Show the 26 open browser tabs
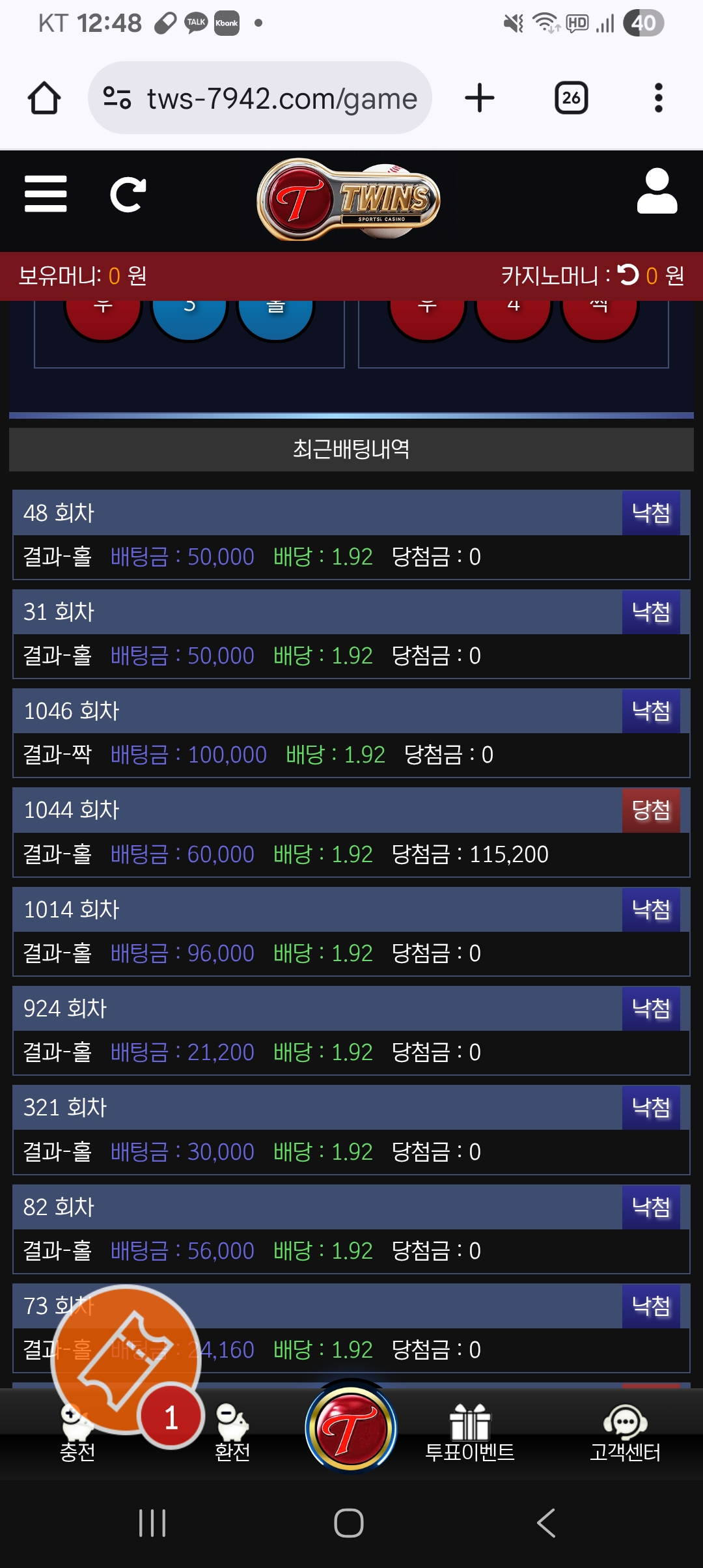Screen dimensions: 703x1568 point(571,98)
